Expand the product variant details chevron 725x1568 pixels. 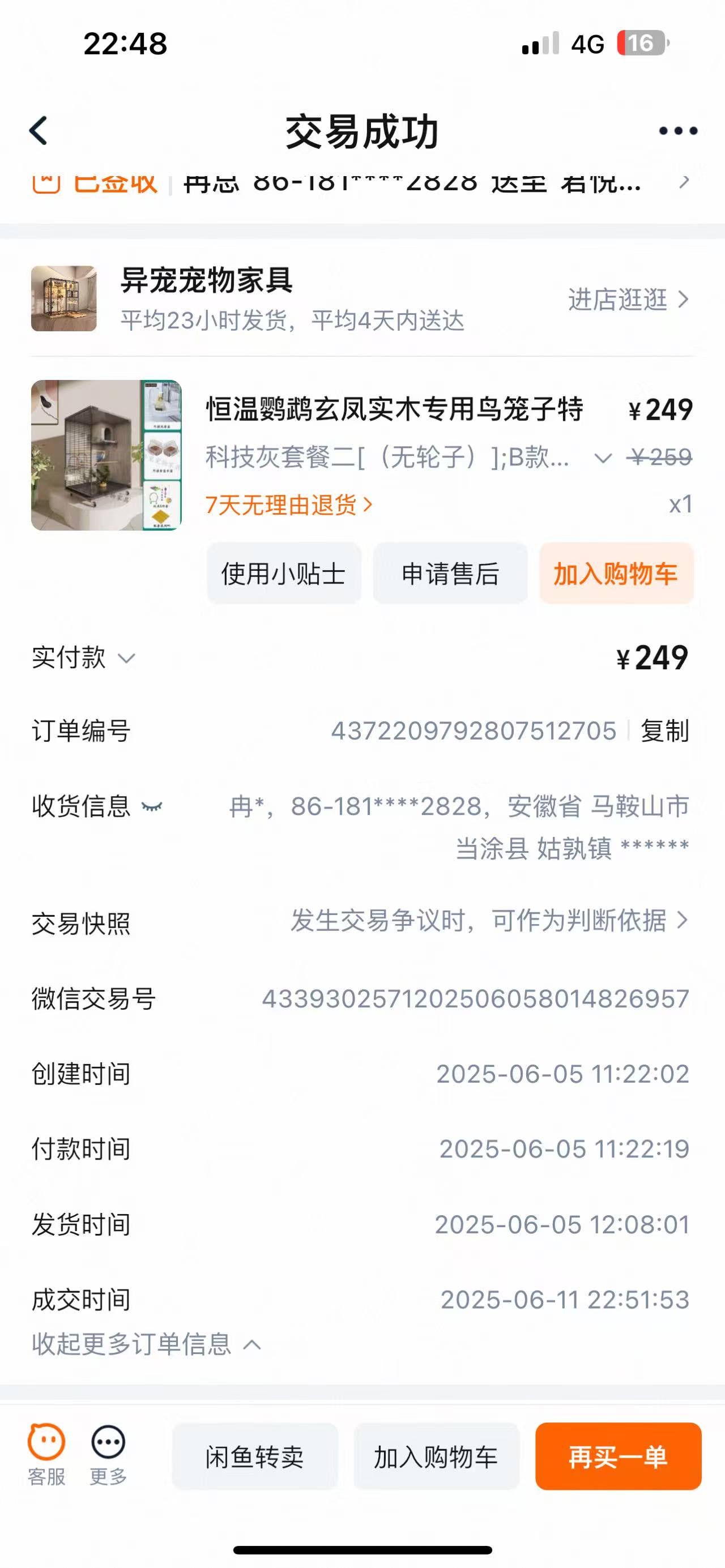click(602, 458)
